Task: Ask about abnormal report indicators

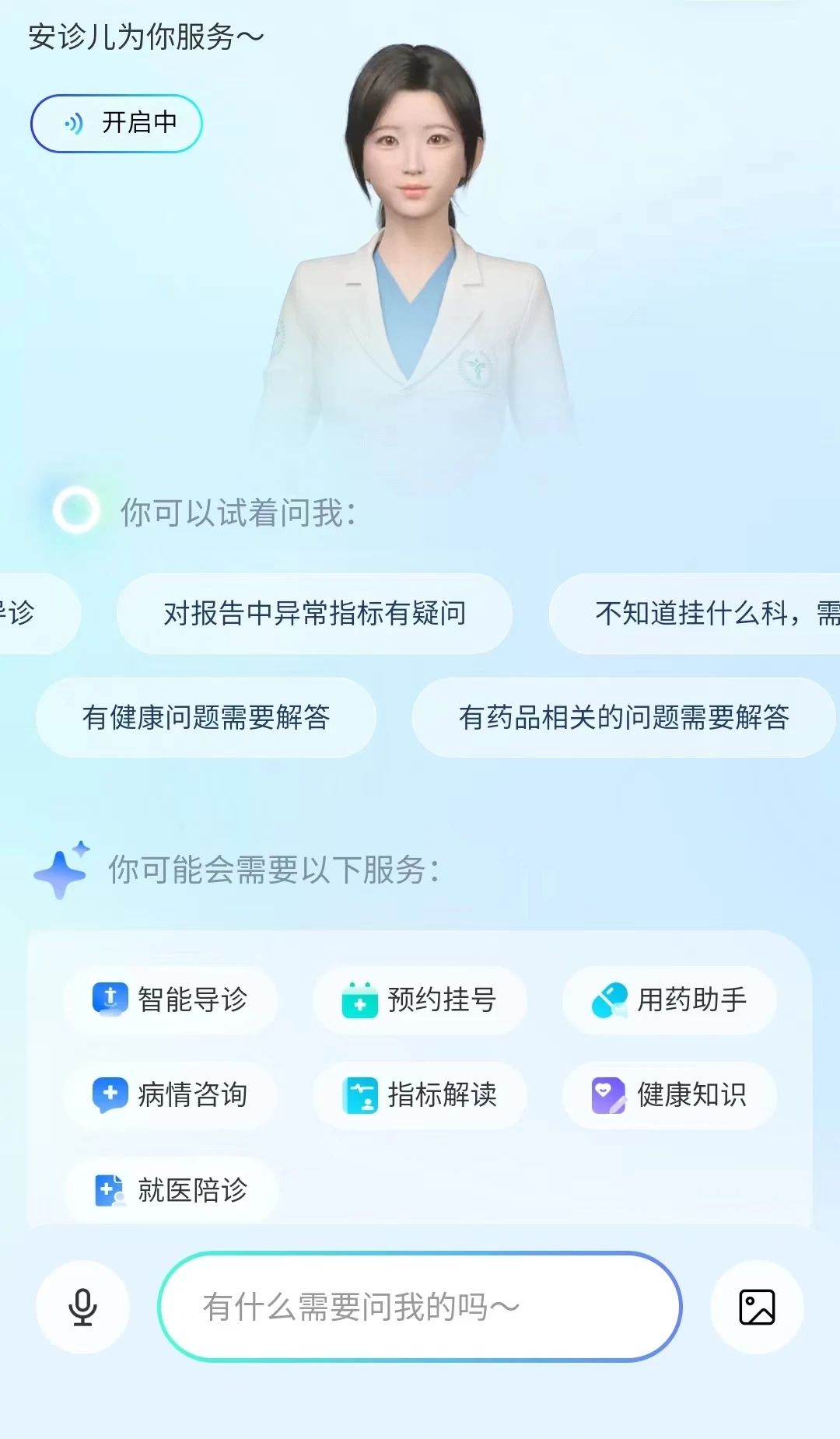Action: [x=313, y=614]
